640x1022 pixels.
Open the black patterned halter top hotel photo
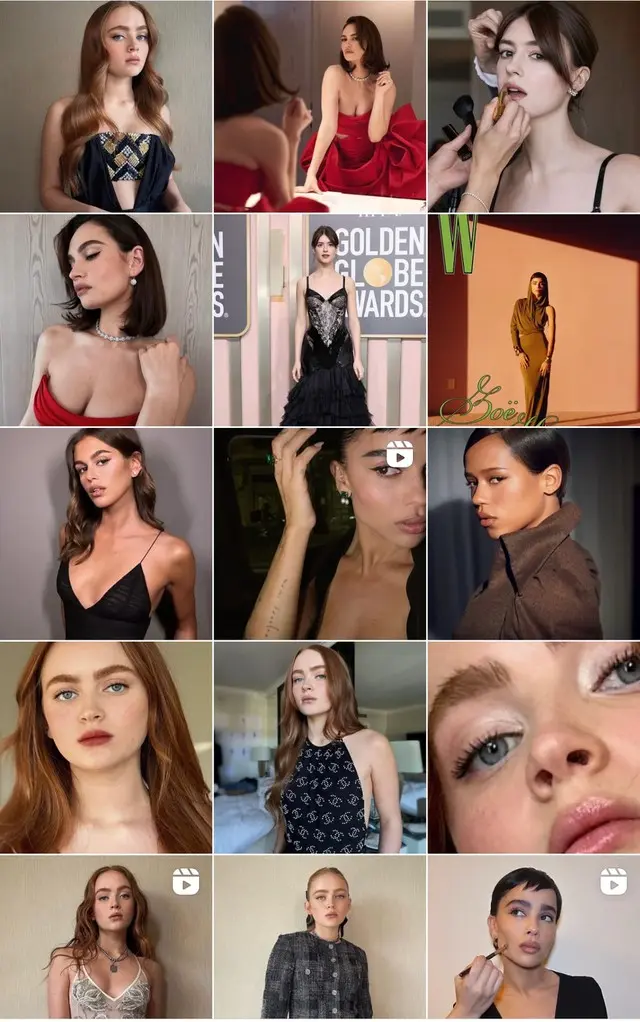coord(319,747)
